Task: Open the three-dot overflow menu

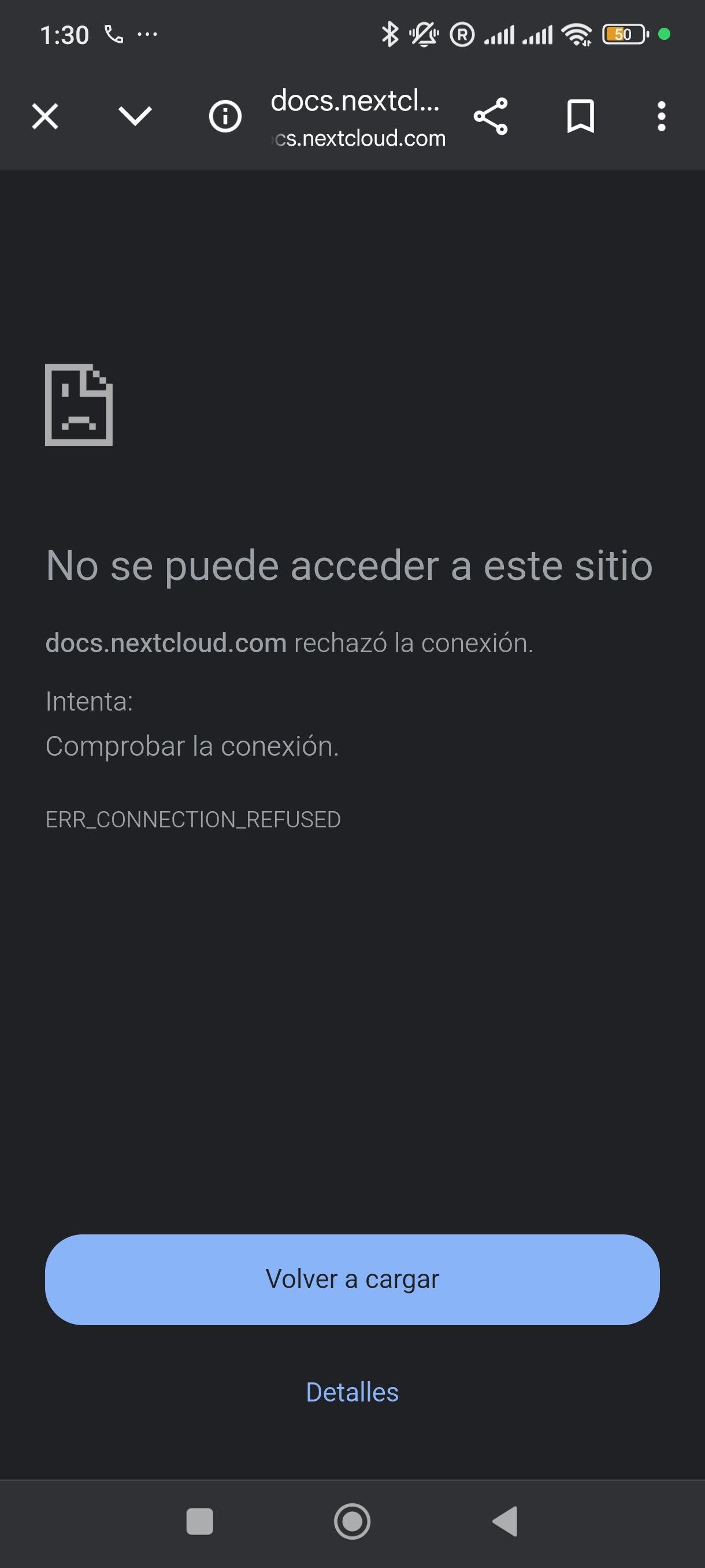Action: tap(661, 116)
